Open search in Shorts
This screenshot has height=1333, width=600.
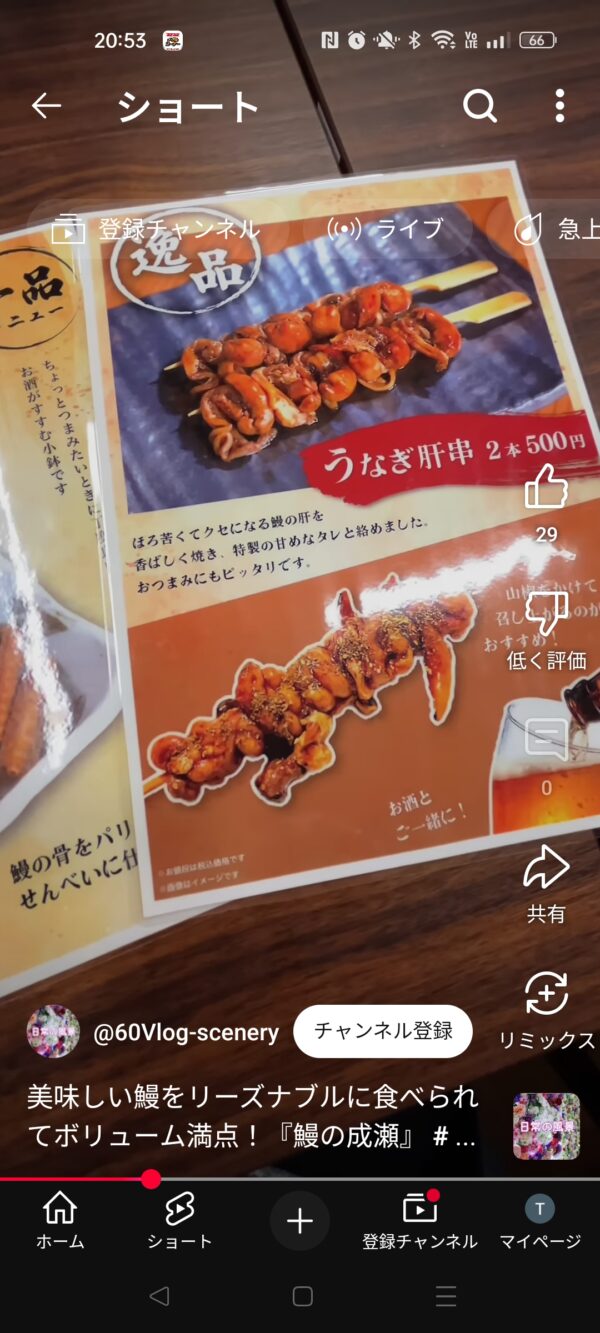(480, 106)
